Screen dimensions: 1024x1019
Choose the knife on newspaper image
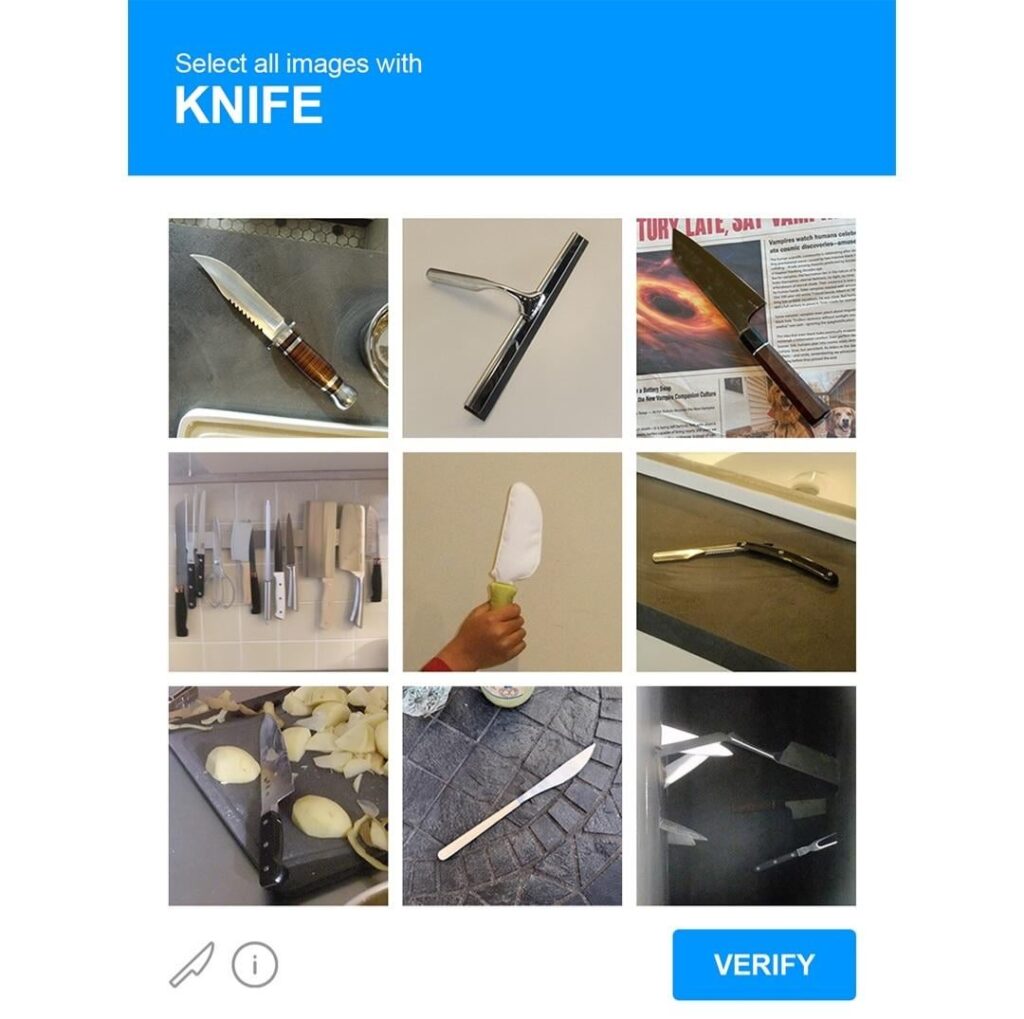(x=746, y=328)
